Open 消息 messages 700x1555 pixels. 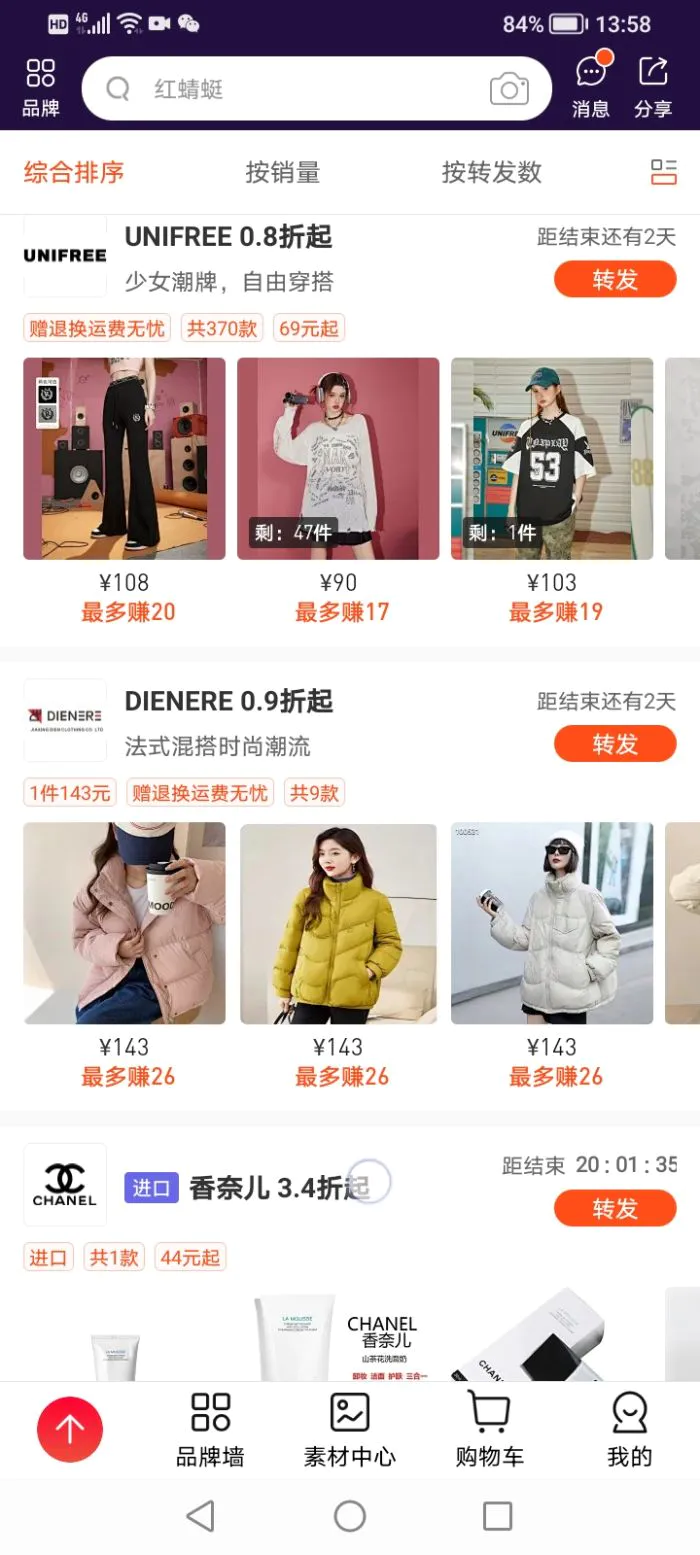[x=591, y=87]
